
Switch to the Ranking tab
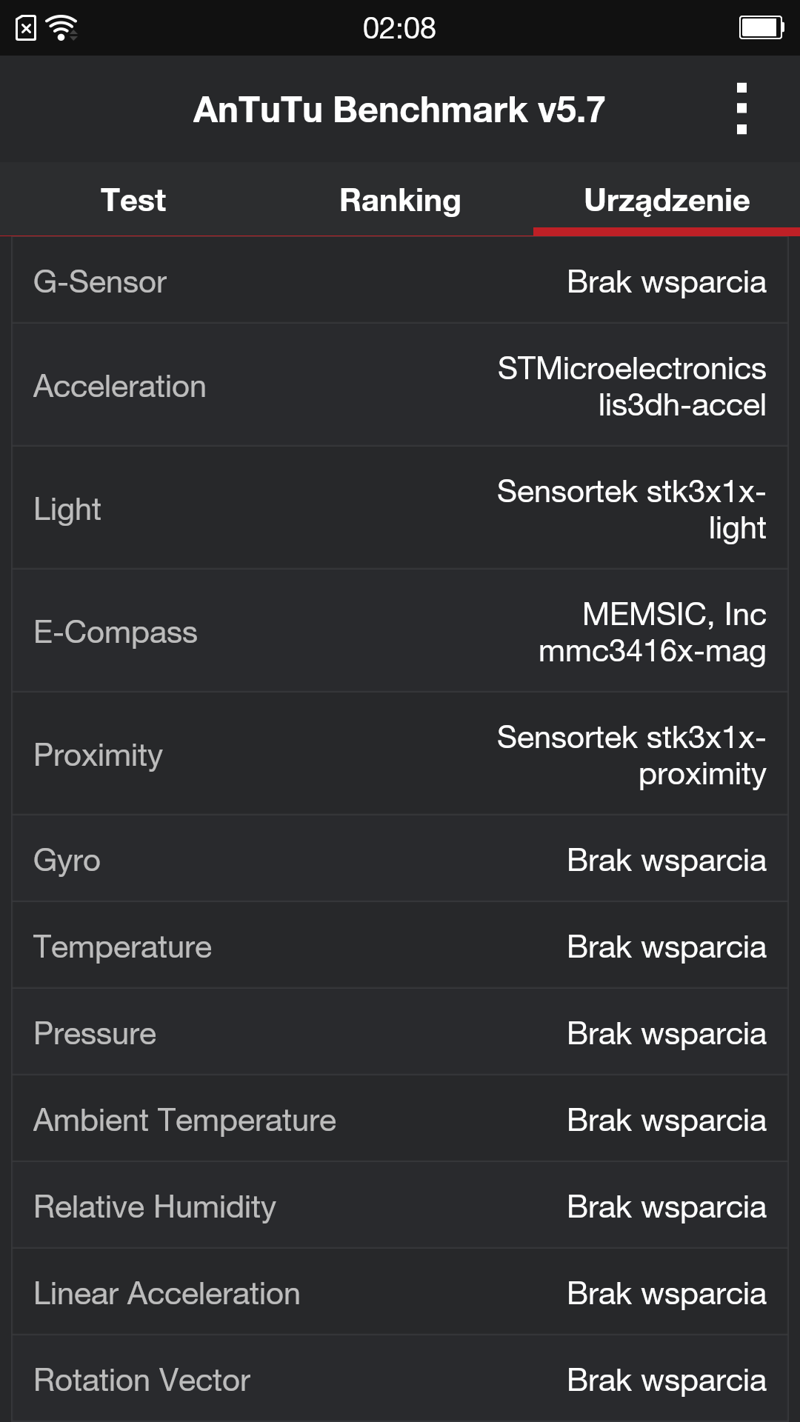400,200
